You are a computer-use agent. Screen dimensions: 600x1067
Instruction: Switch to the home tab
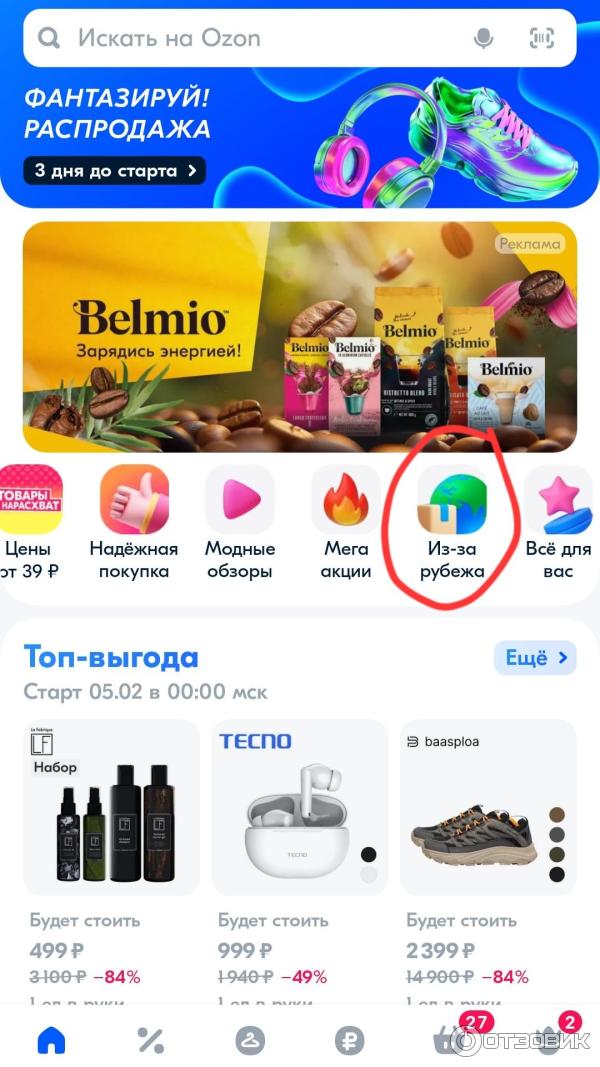tap(51, 1040)
